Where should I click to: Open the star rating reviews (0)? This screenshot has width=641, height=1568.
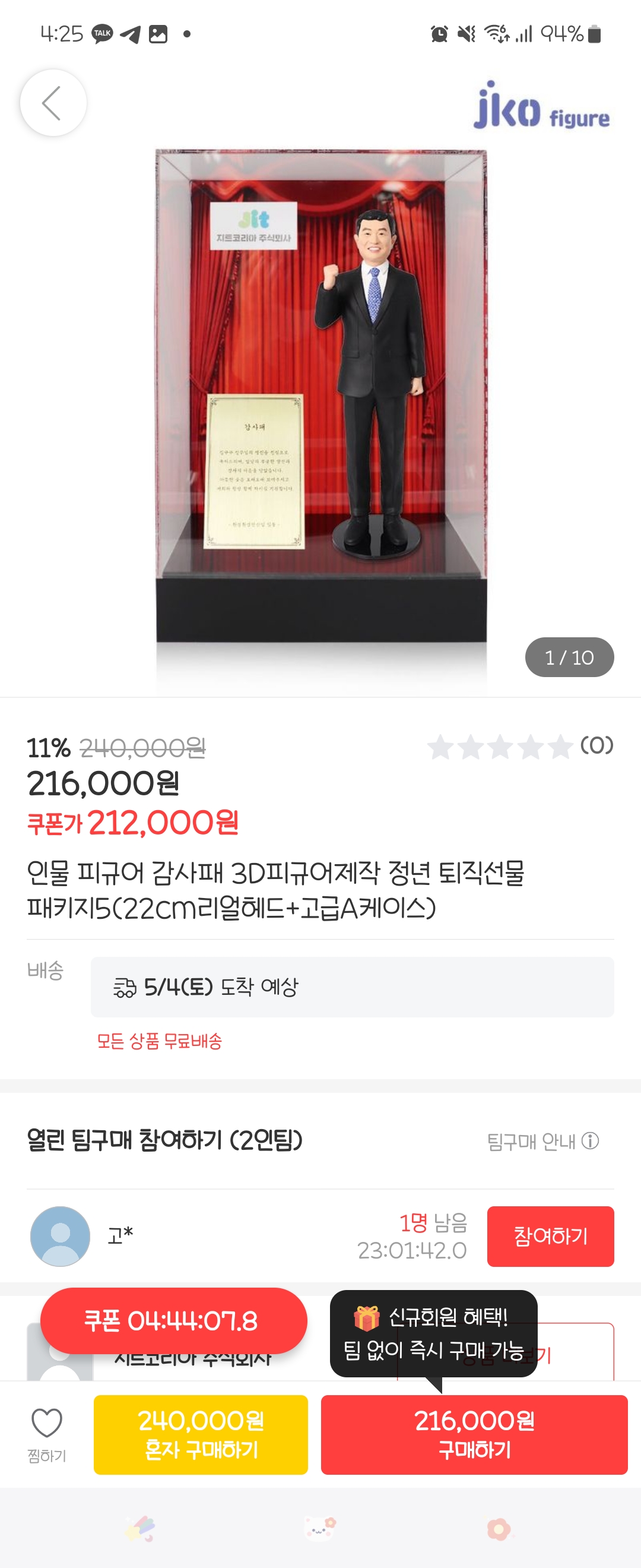[x=519, y=746]
